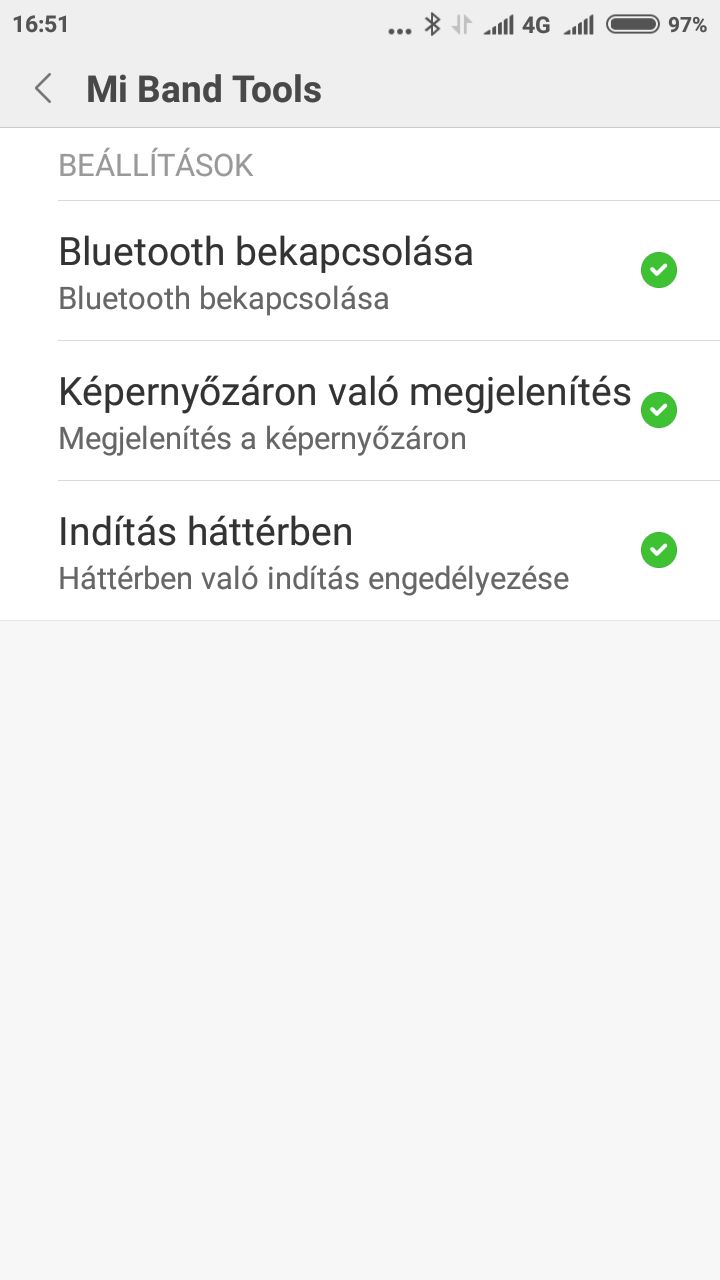720x1280 pixels.
Task: Go back from Mi Band Tools
Action: point(43,89)
